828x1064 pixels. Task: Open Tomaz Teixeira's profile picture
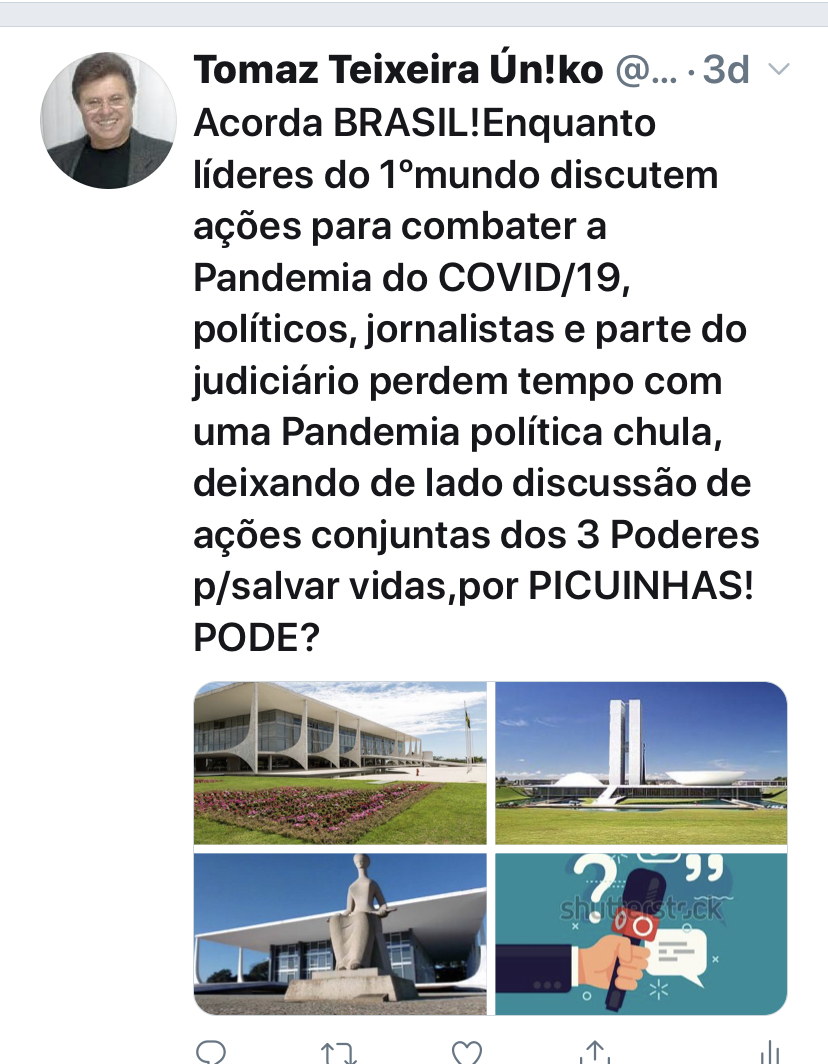click(109, 121)
